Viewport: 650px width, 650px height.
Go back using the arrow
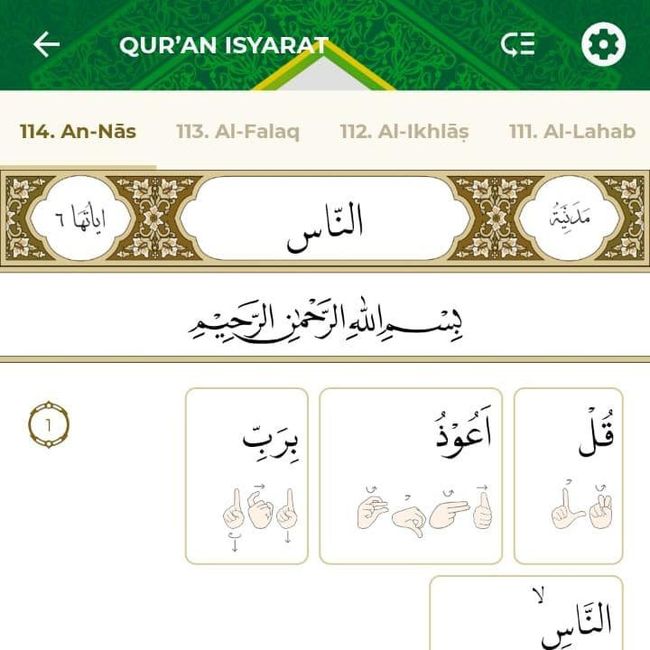coord(46,45)
